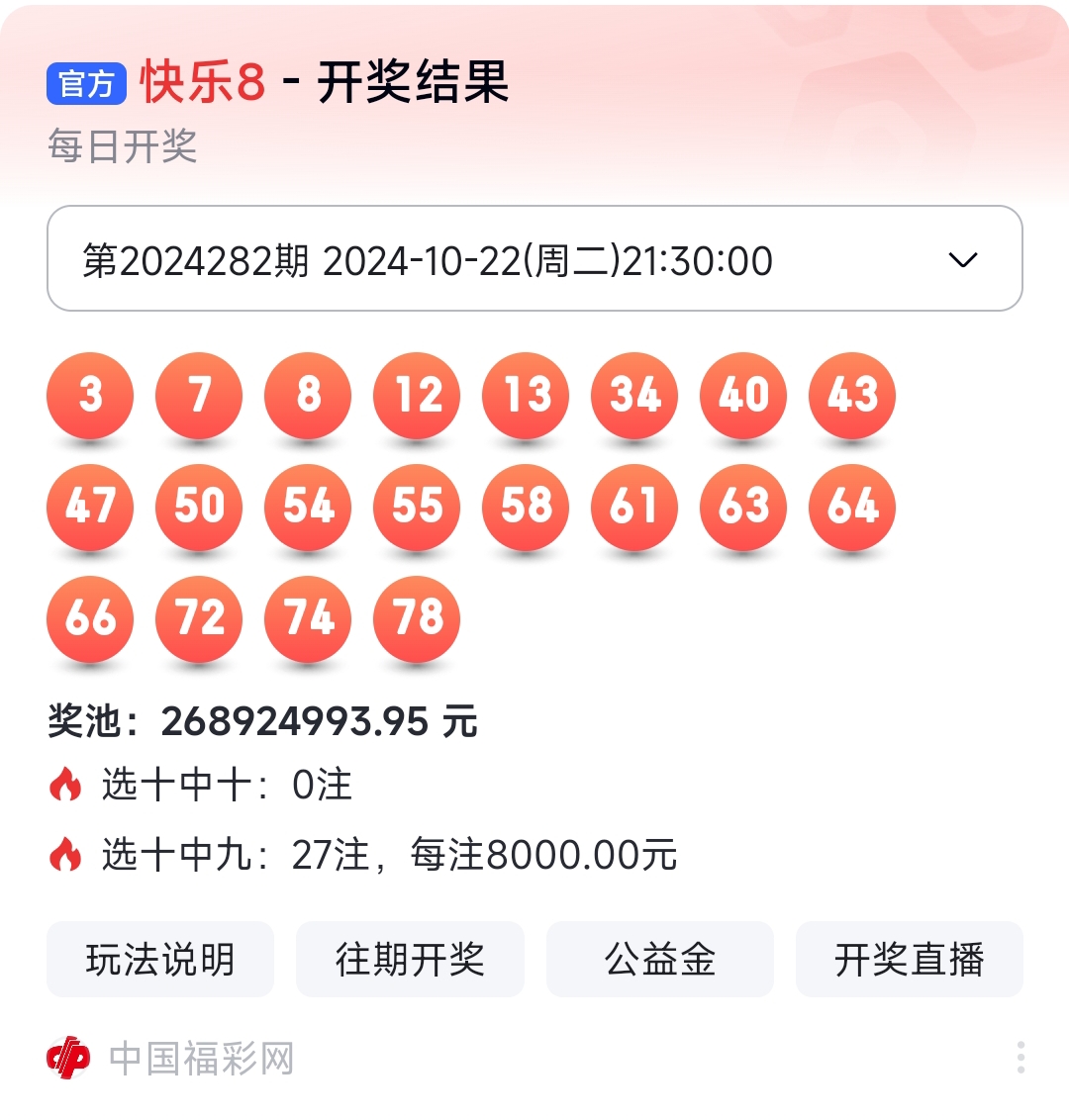This screenshot has width=1069, height=1120.
Task: Watch the draw via 开奖直播
Action: coord(909,959)
